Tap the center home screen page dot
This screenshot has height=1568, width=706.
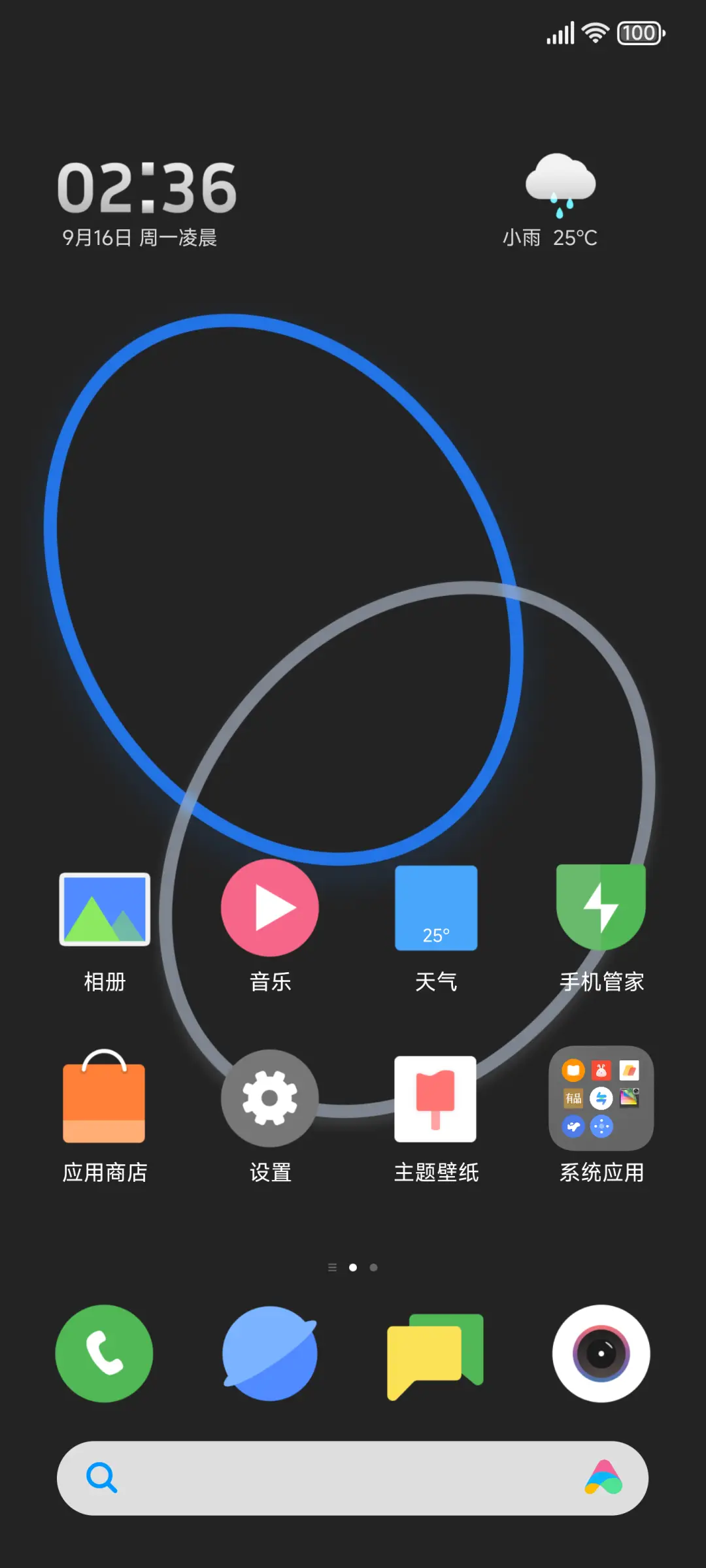pyautogui.click(x=353, y=1267)
